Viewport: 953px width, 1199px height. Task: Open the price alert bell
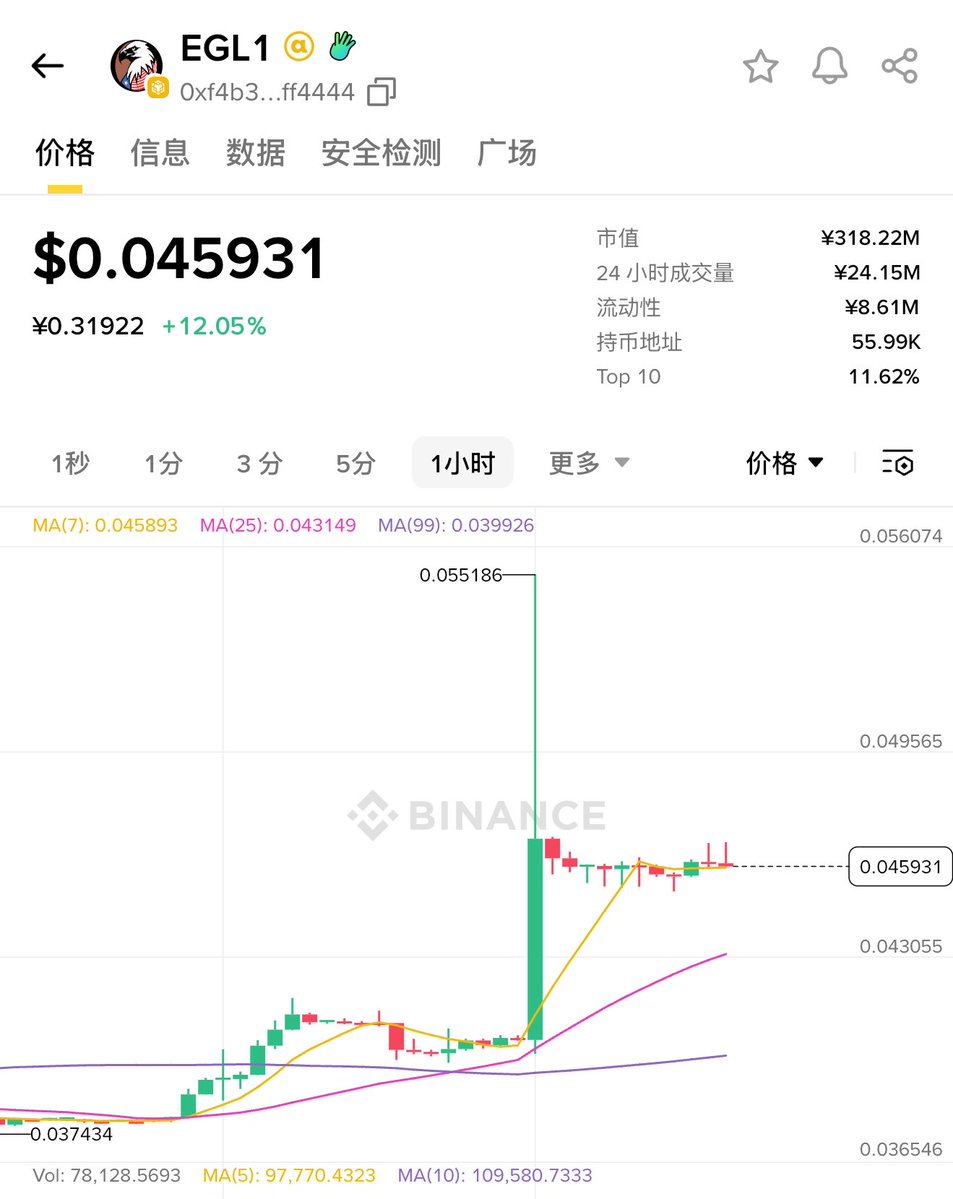pos(829,67)
